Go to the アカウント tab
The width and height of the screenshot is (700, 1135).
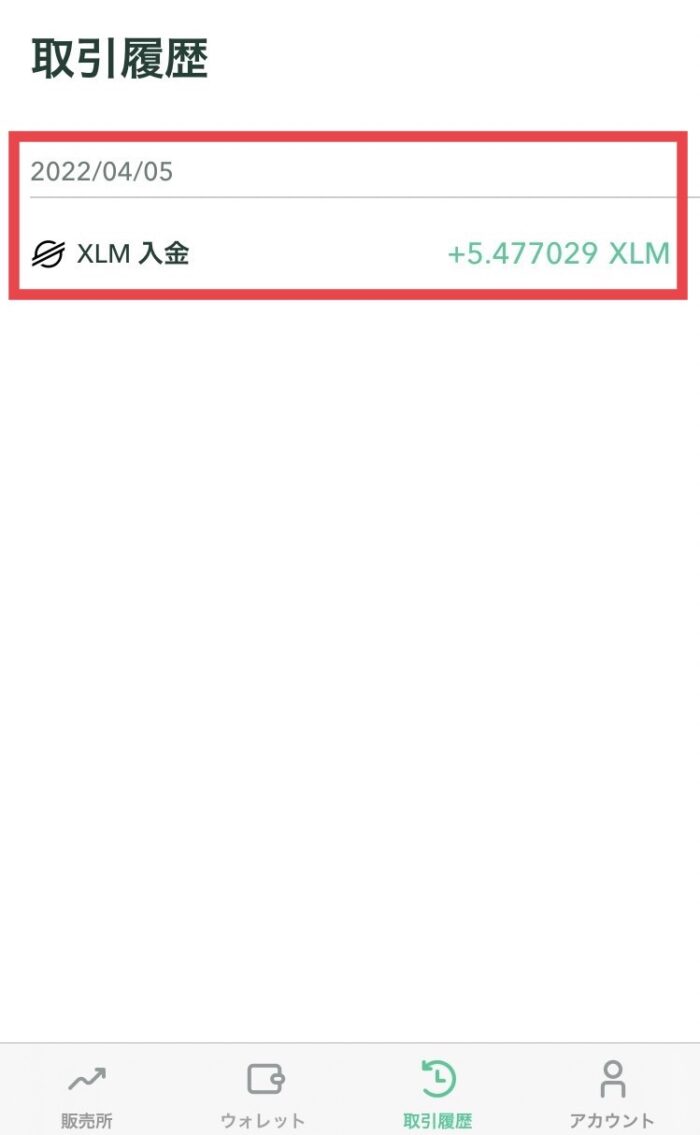pos(612,1094)
